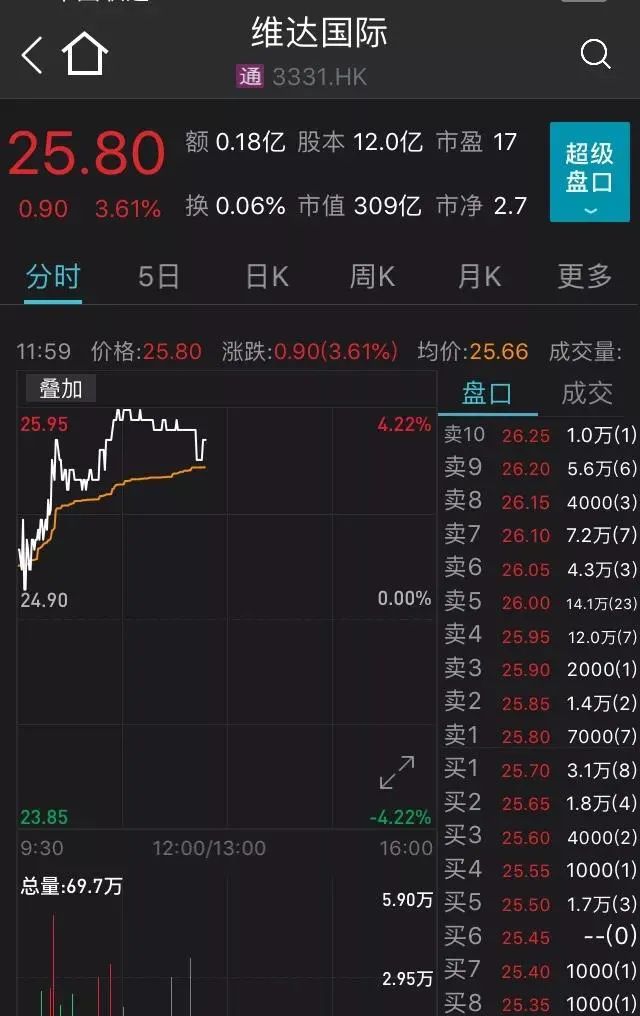Open the home icon in header

point(85,54)
